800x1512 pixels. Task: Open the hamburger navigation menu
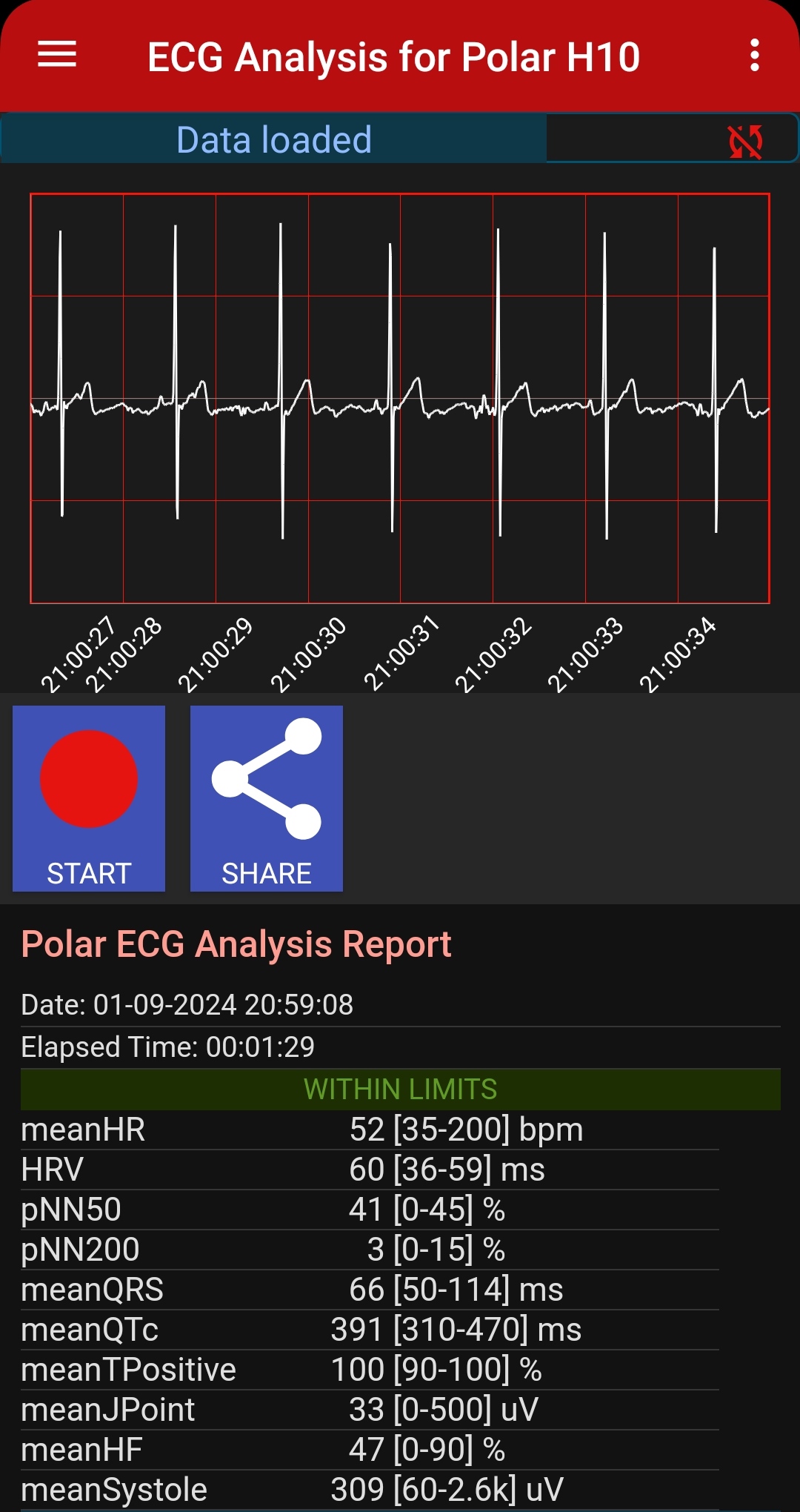click(57, 56)
